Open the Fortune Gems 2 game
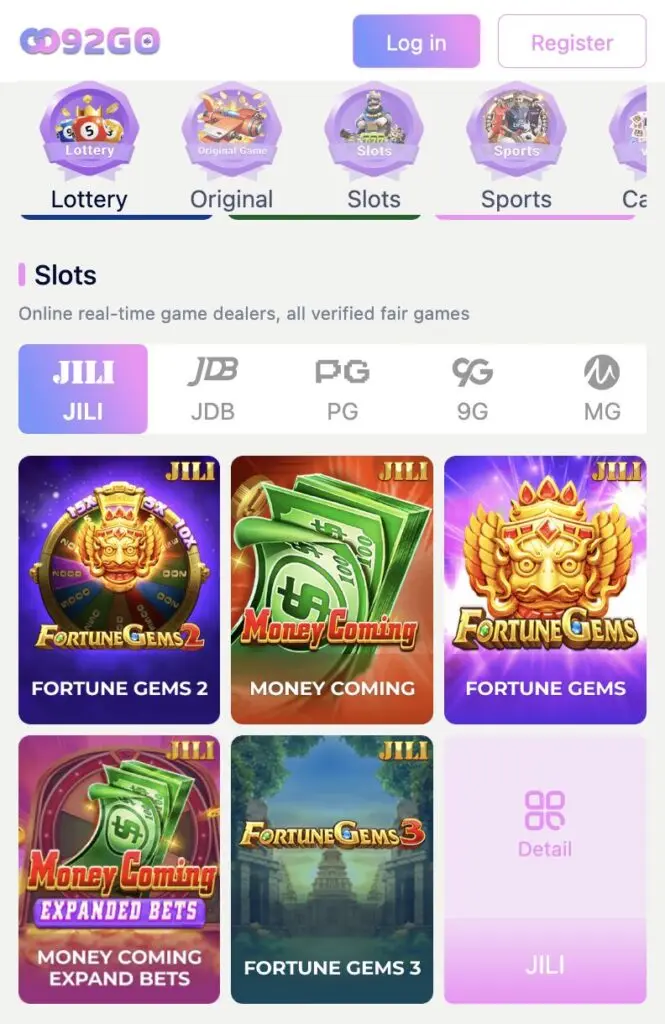Viewport: 665px width, 1024px height. [x=119, y=589]
